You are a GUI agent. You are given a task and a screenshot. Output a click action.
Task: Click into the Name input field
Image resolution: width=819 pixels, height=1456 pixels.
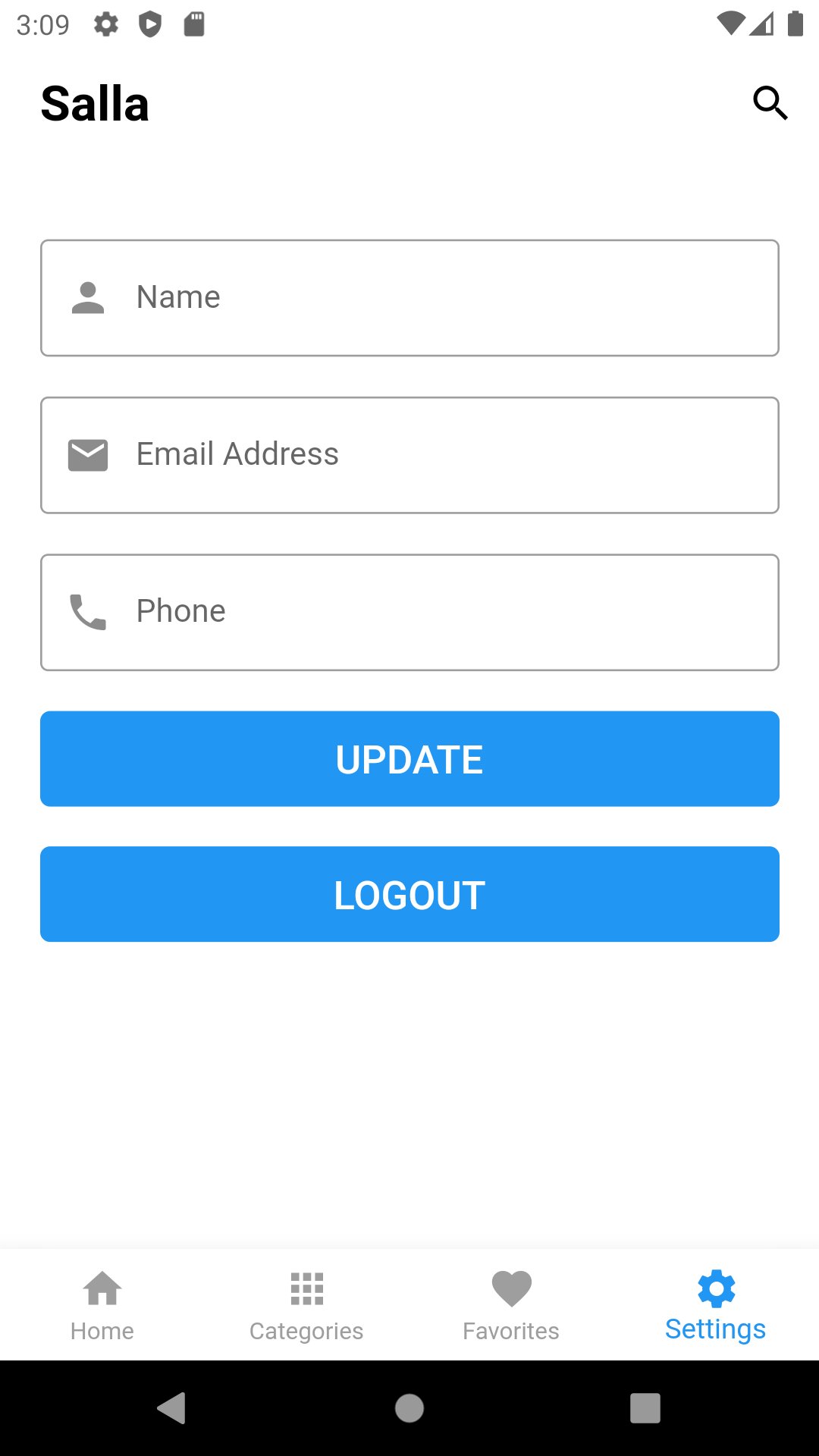pyautogui.click(x=409, y=297)
